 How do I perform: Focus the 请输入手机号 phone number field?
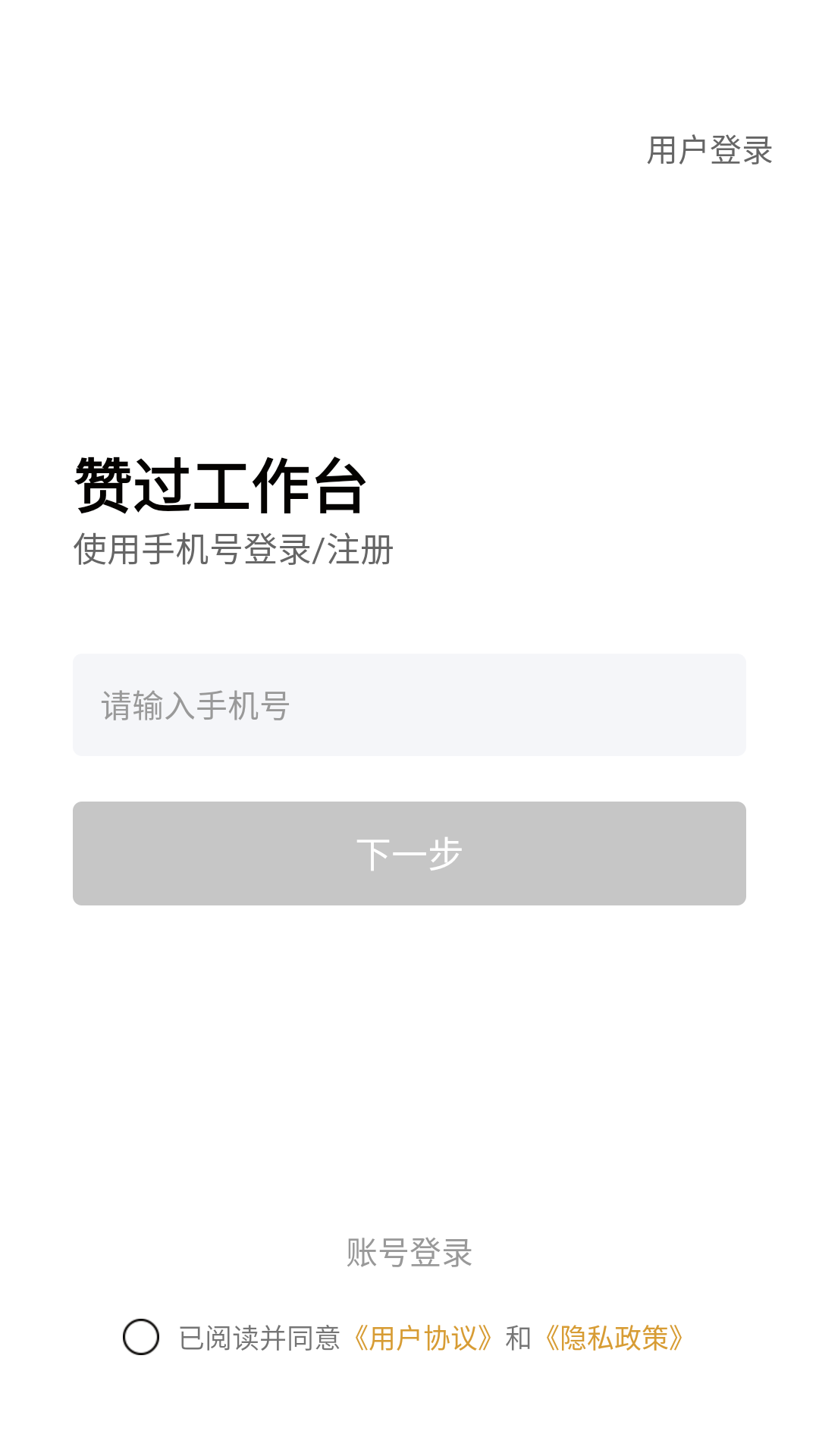(x=409, y=705)
